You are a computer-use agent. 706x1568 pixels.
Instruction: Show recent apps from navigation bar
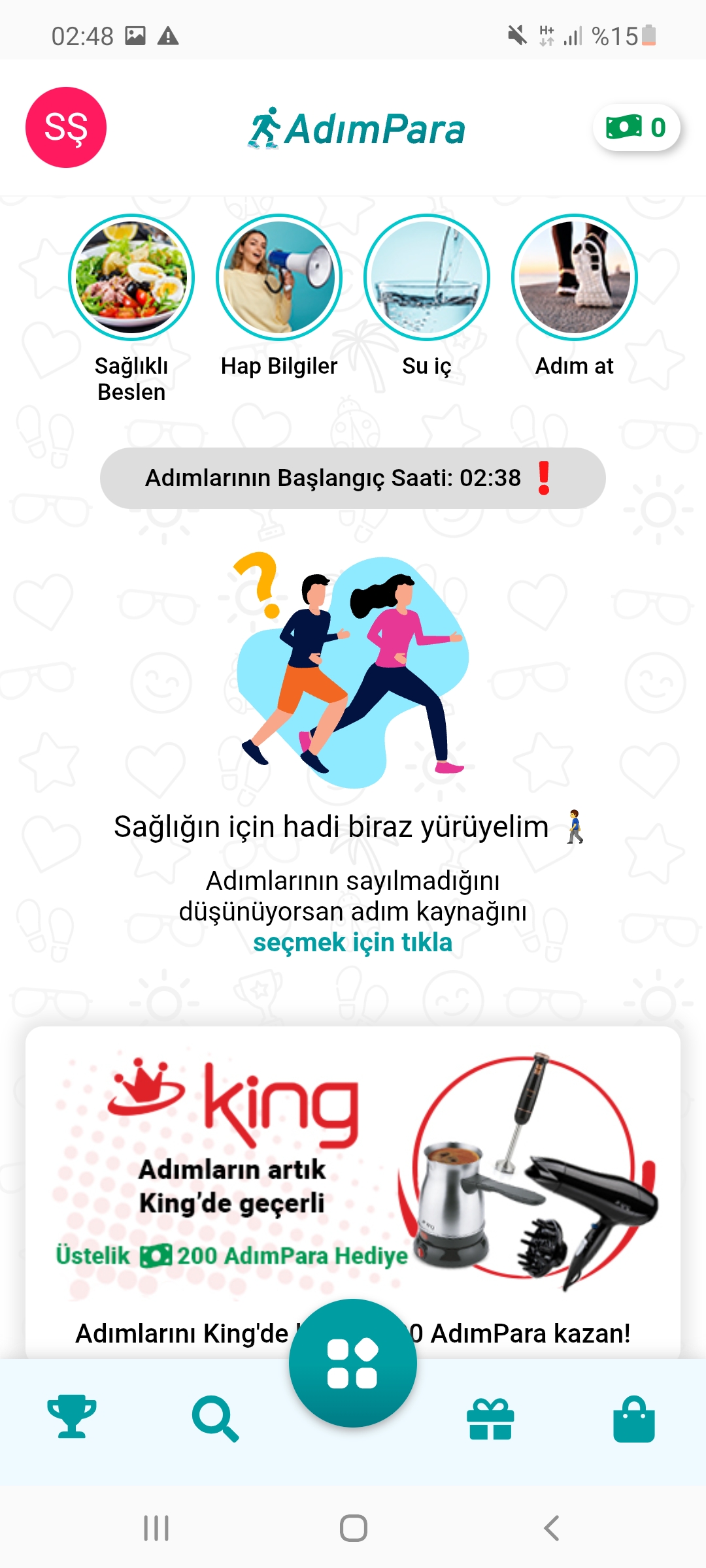pos(156,1528)
